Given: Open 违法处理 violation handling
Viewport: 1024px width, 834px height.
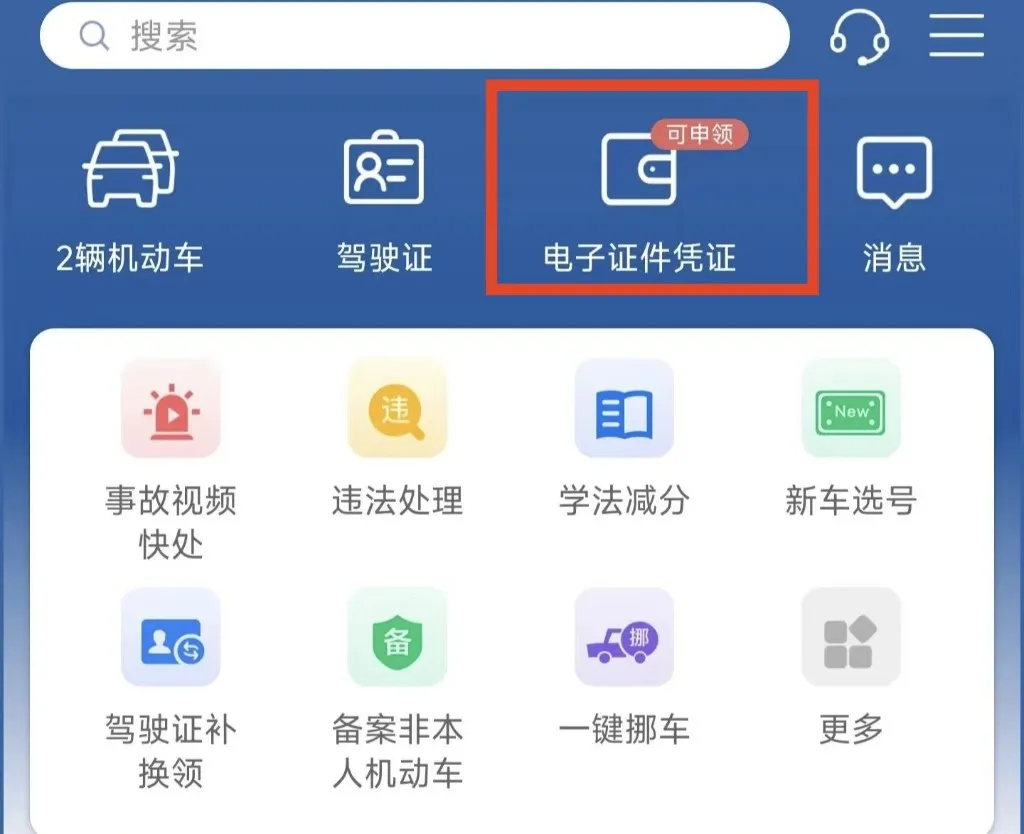Looking at the screenshot, I should (x=397, y=438).
